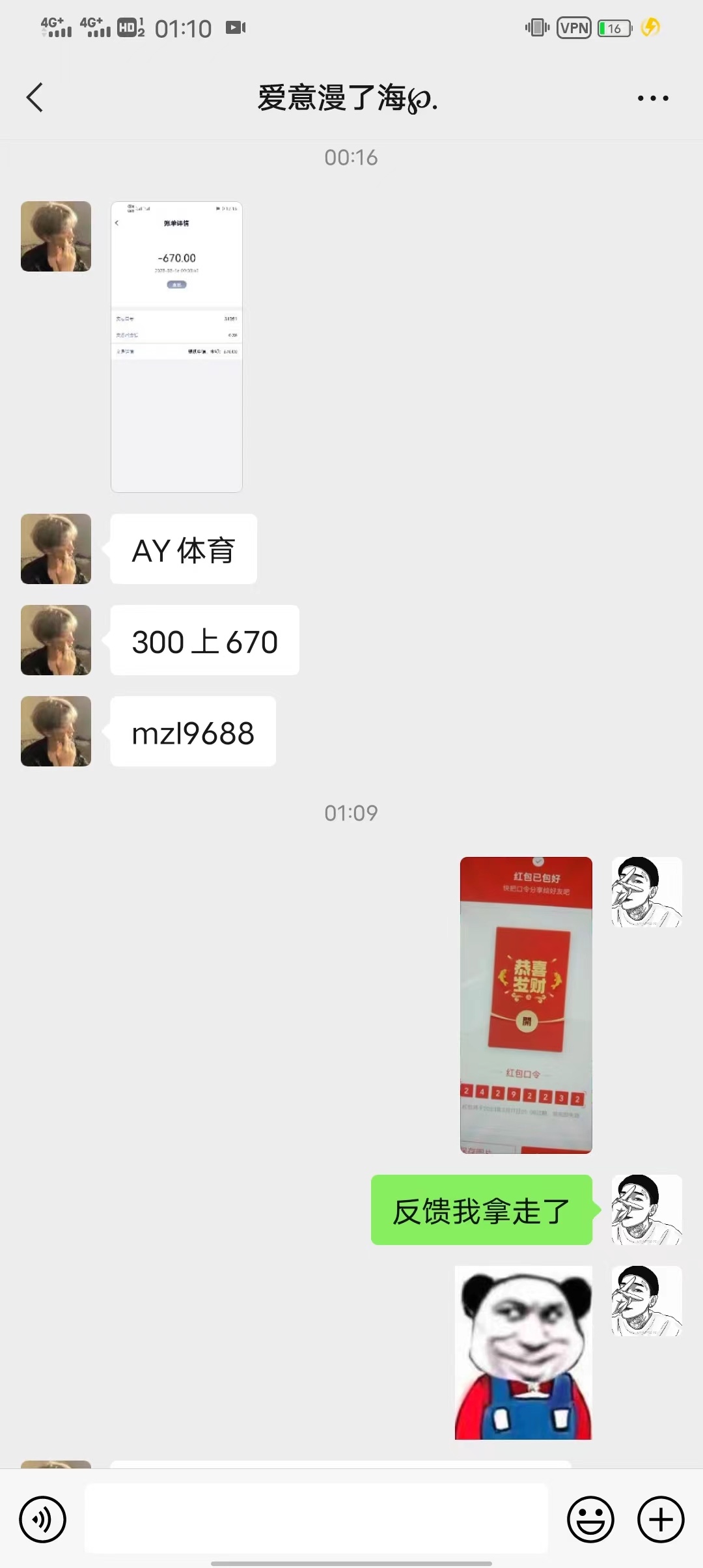Open the plus attachments menu

661,1520
